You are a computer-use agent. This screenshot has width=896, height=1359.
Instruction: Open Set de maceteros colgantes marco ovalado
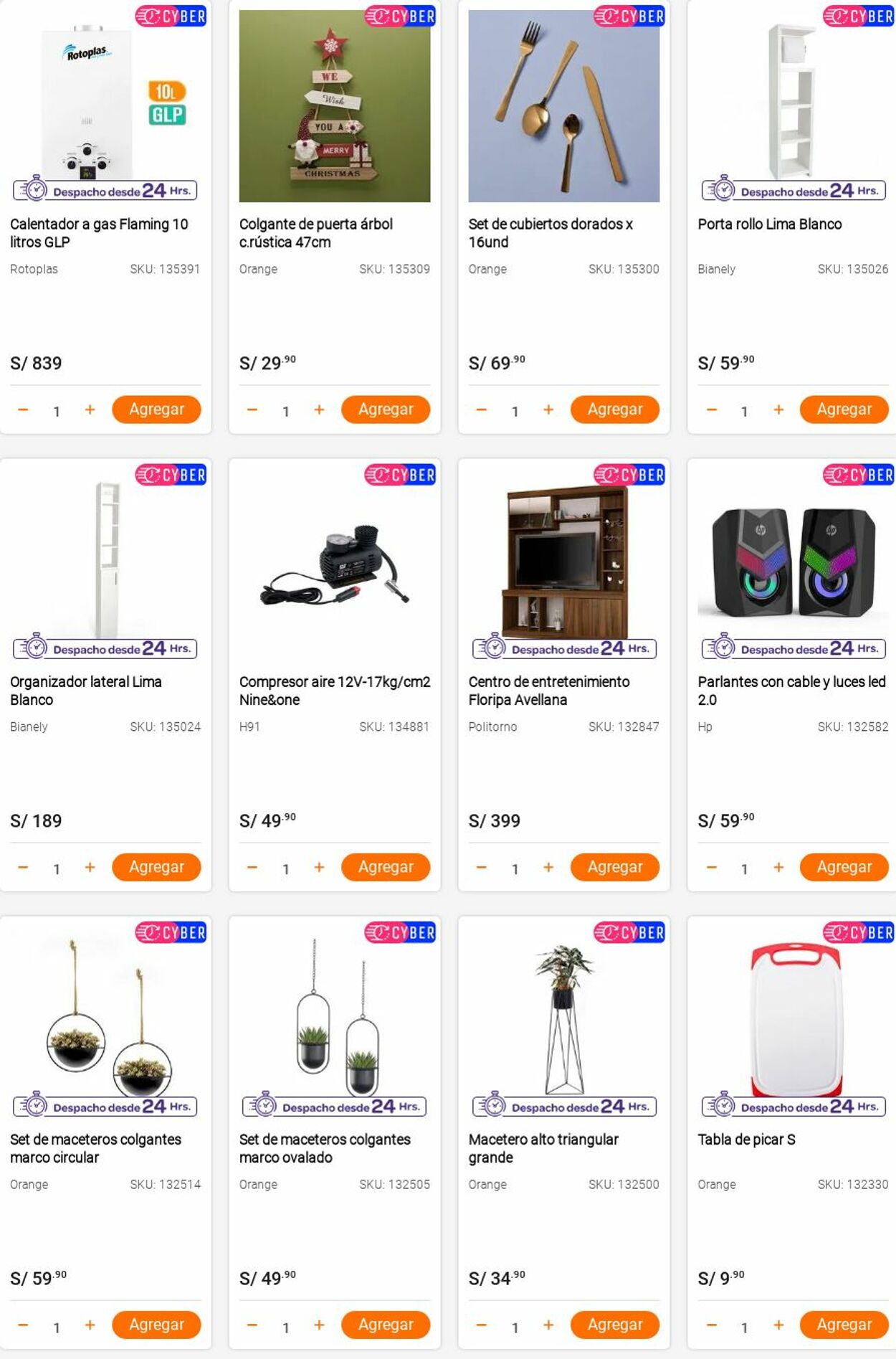coord(324,1147)
